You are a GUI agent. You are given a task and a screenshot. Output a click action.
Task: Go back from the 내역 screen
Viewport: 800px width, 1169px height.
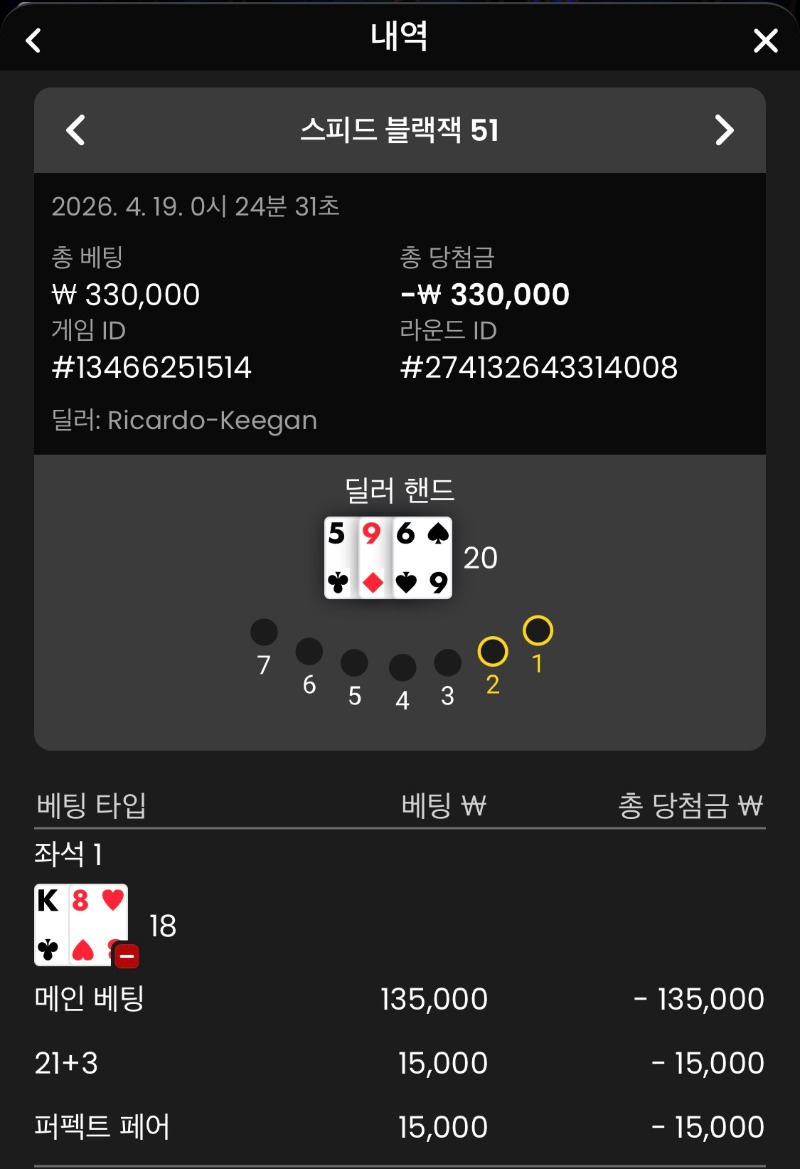point(34,40)
